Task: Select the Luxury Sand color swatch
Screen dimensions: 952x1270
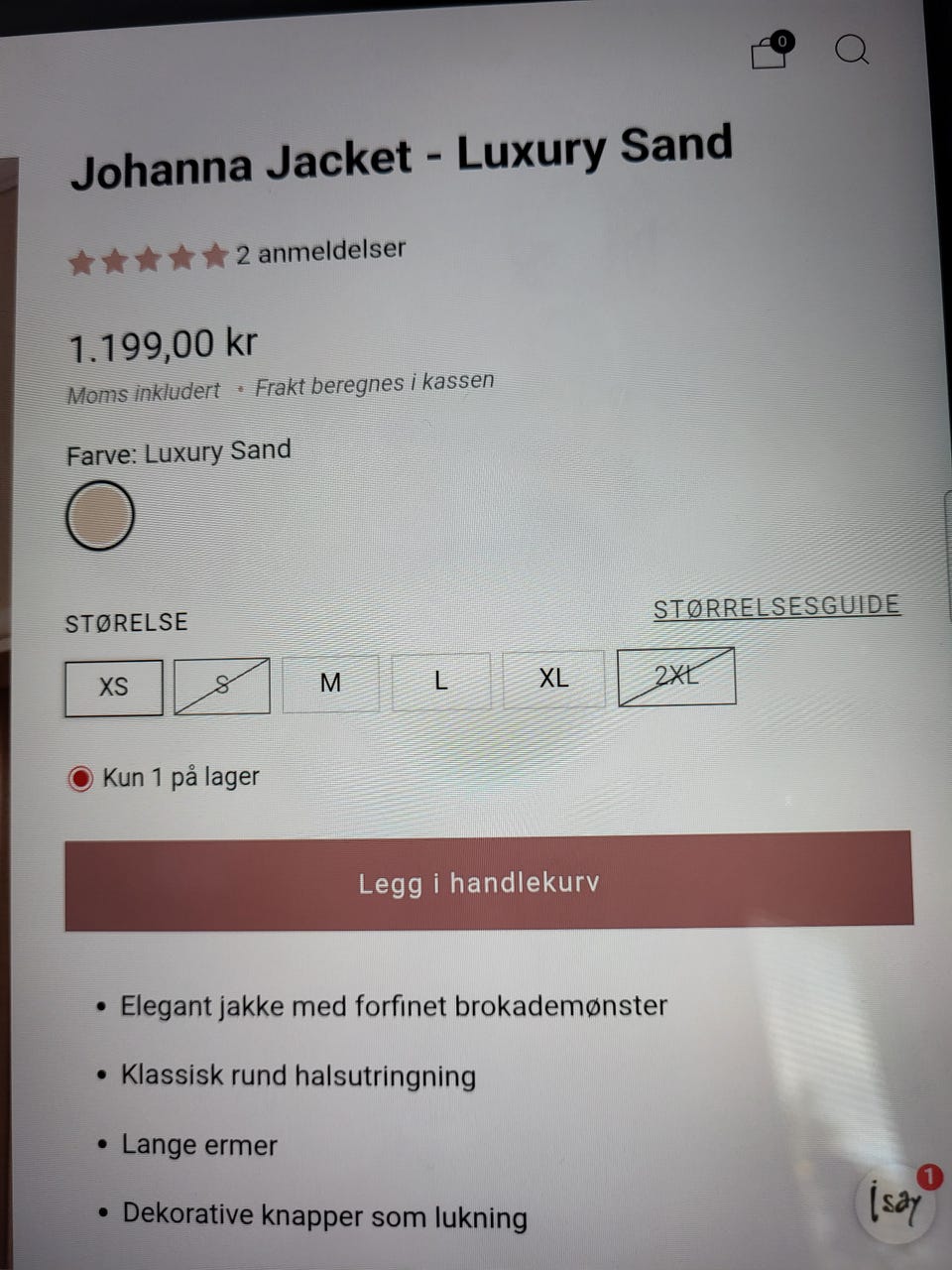Action: (x=99, y=516)
